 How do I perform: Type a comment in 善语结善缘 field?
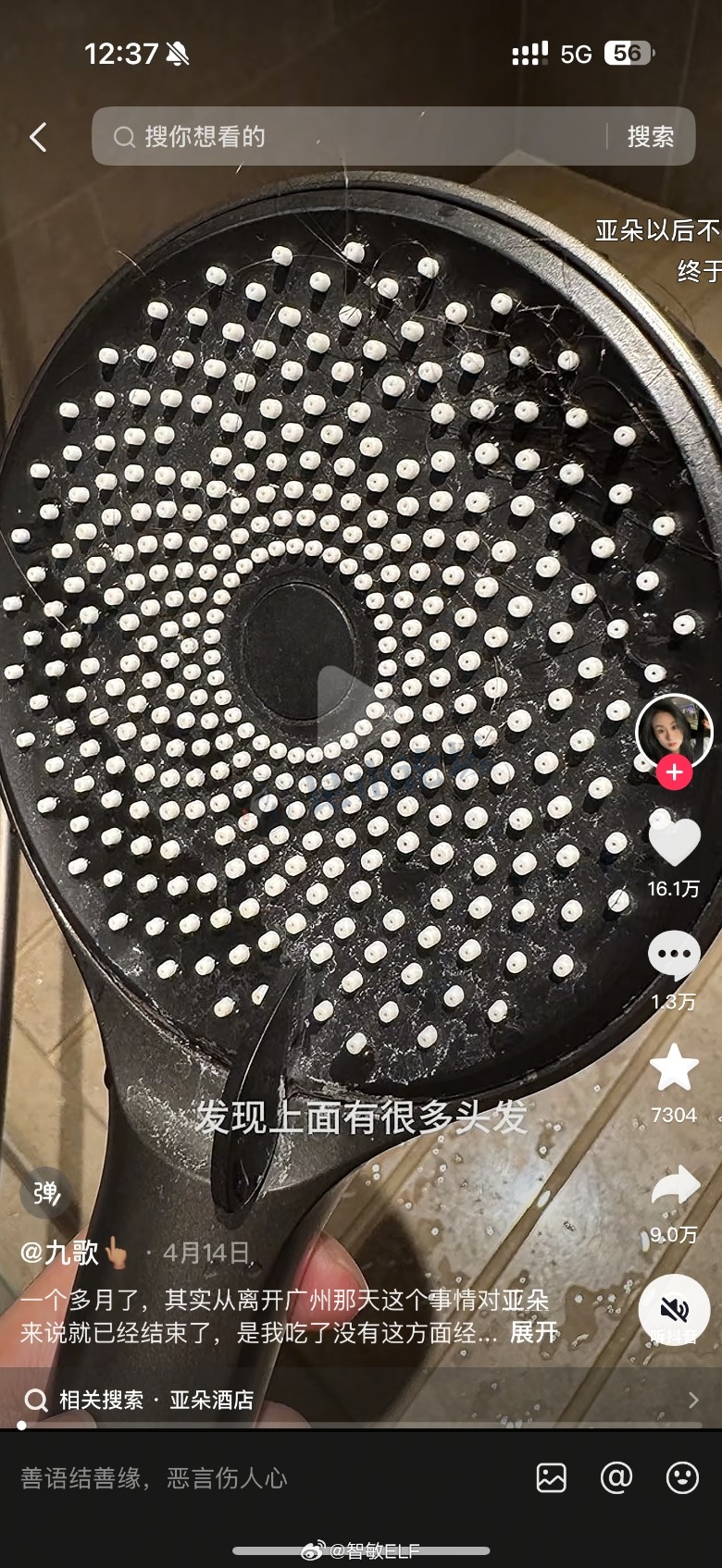pyautogui.click(x=259, y=1478)
